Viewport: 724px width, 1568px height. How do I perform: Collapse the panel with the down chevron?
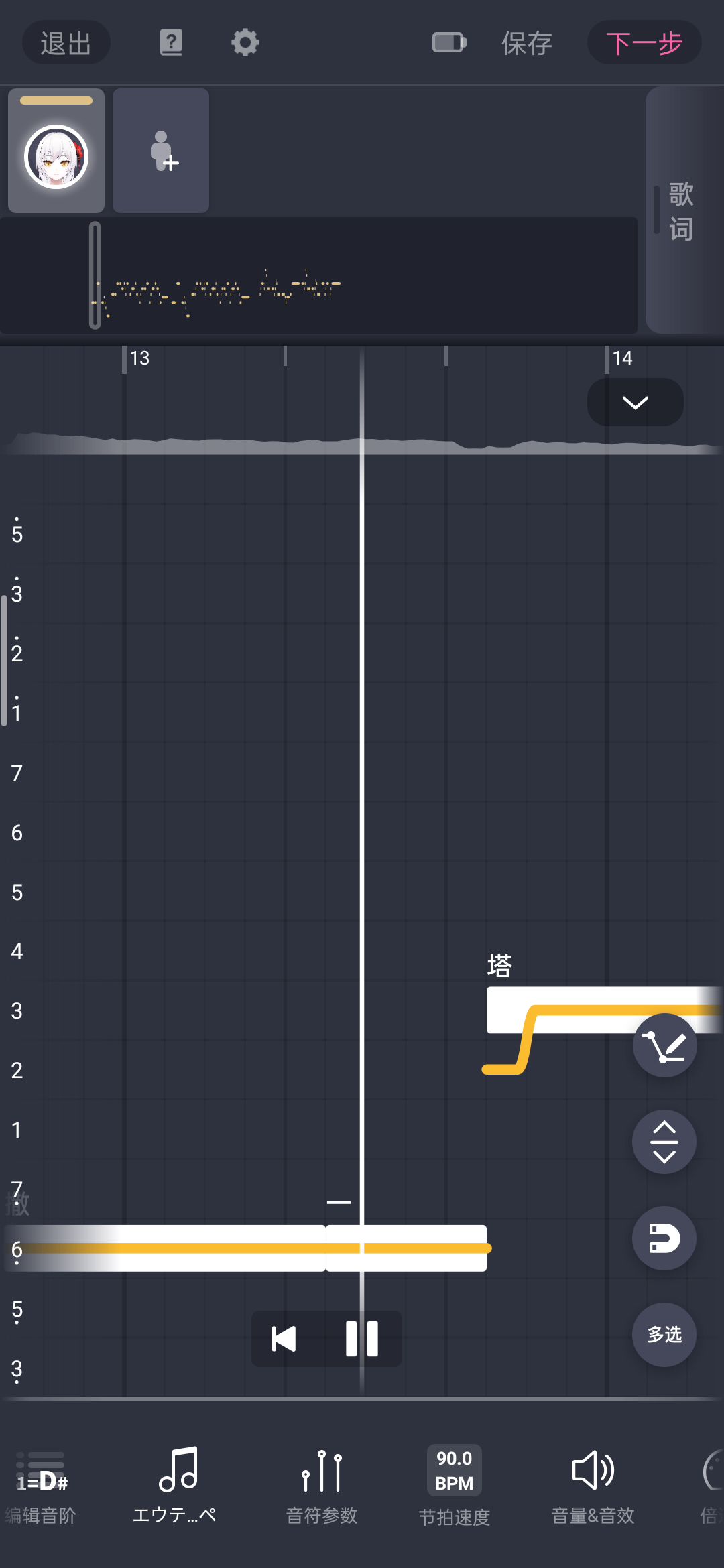pyautogui.click(x=635, y=402)
